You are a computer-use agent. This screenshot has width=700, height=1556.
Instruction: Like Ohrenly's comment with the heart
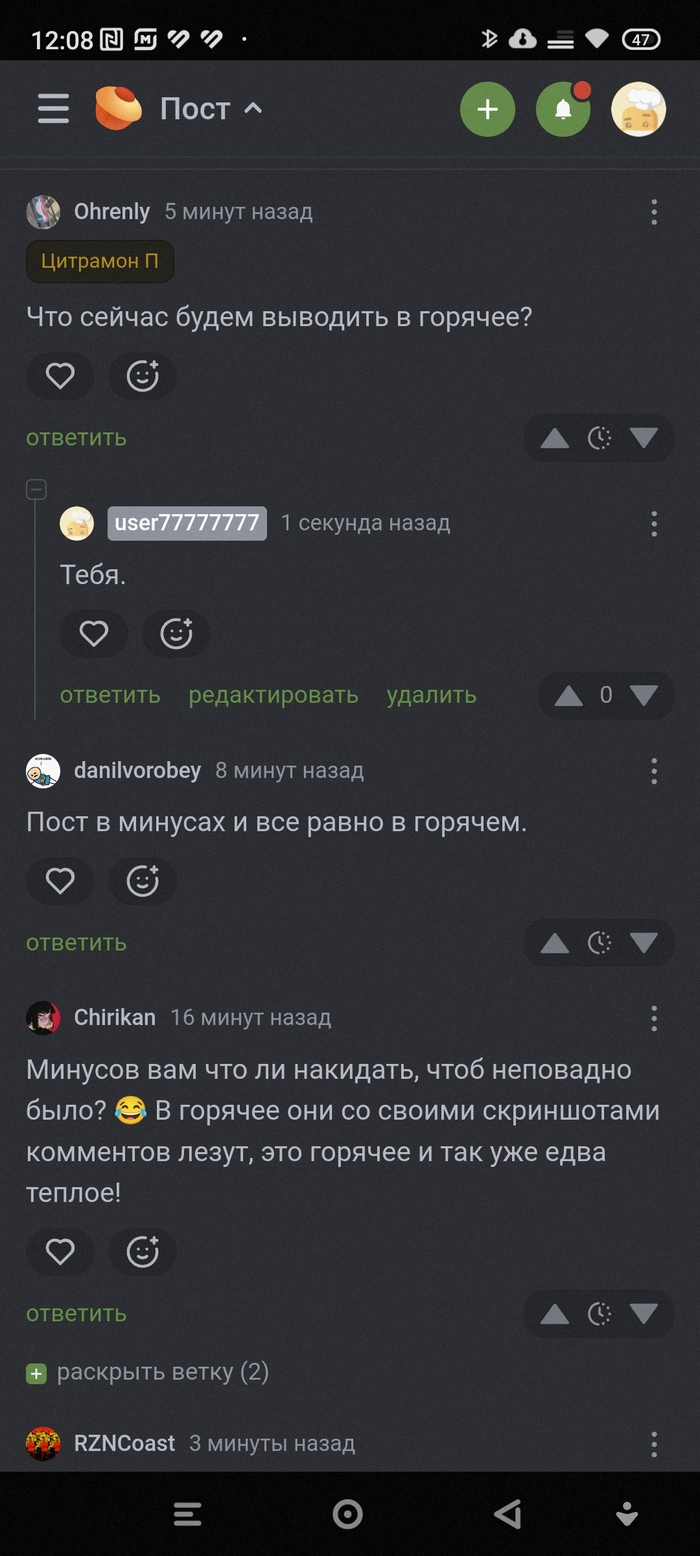pos(60,376)
